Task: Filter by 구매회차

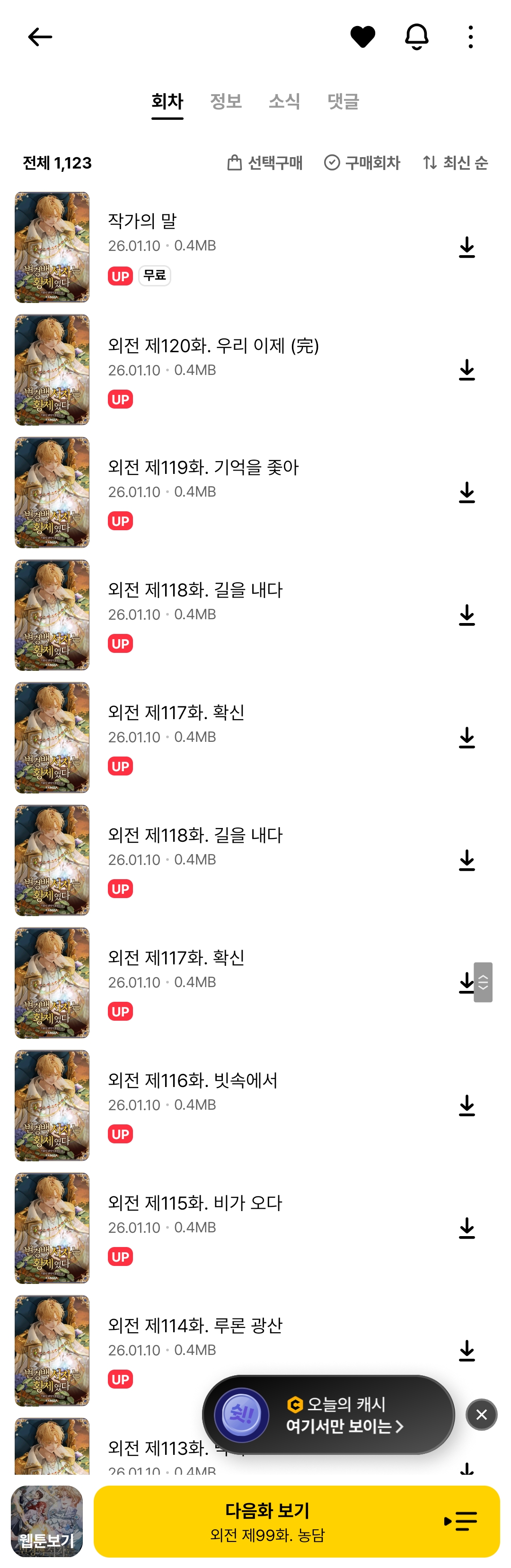Action: click(x=362, y=162)
